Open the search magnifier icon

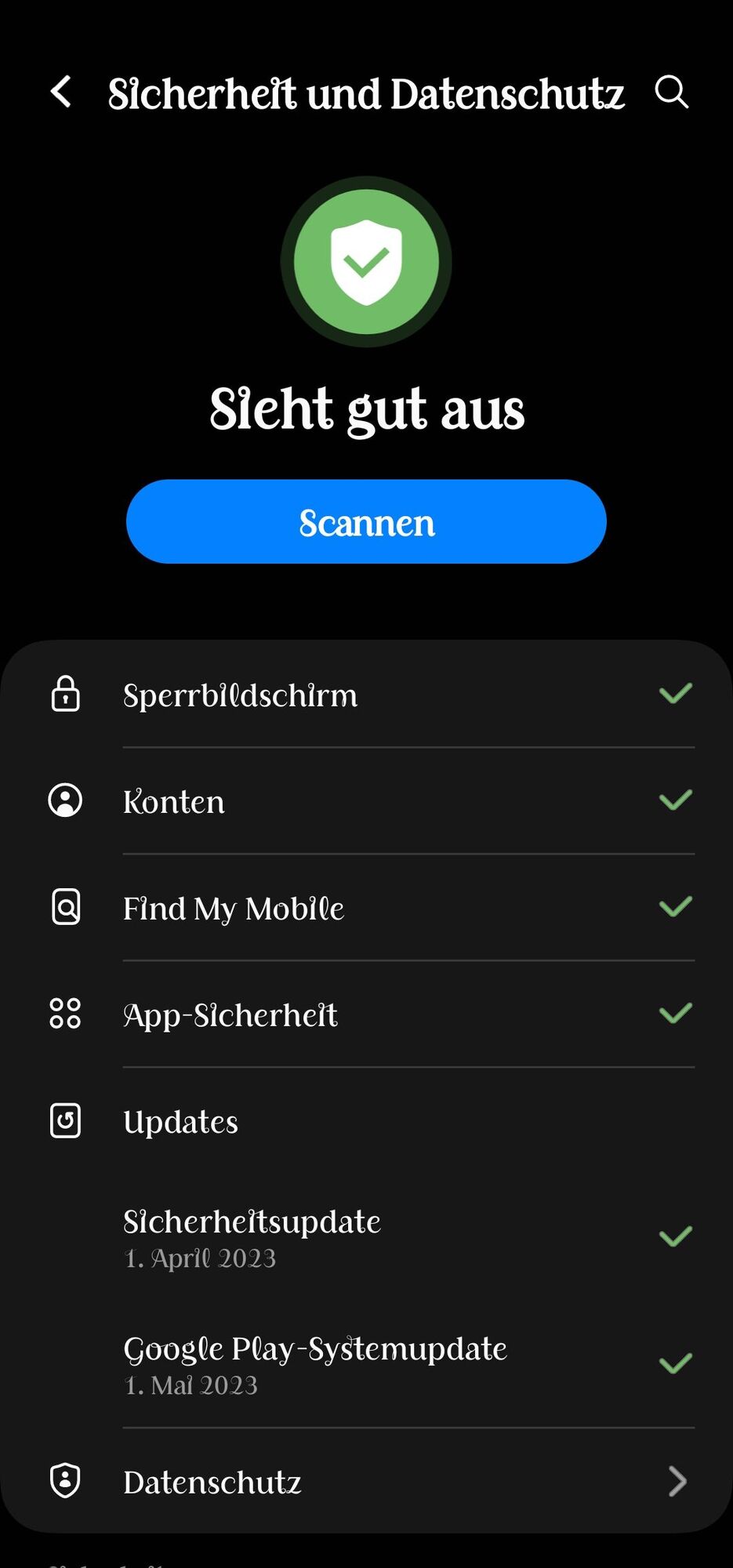click(671, 93)
